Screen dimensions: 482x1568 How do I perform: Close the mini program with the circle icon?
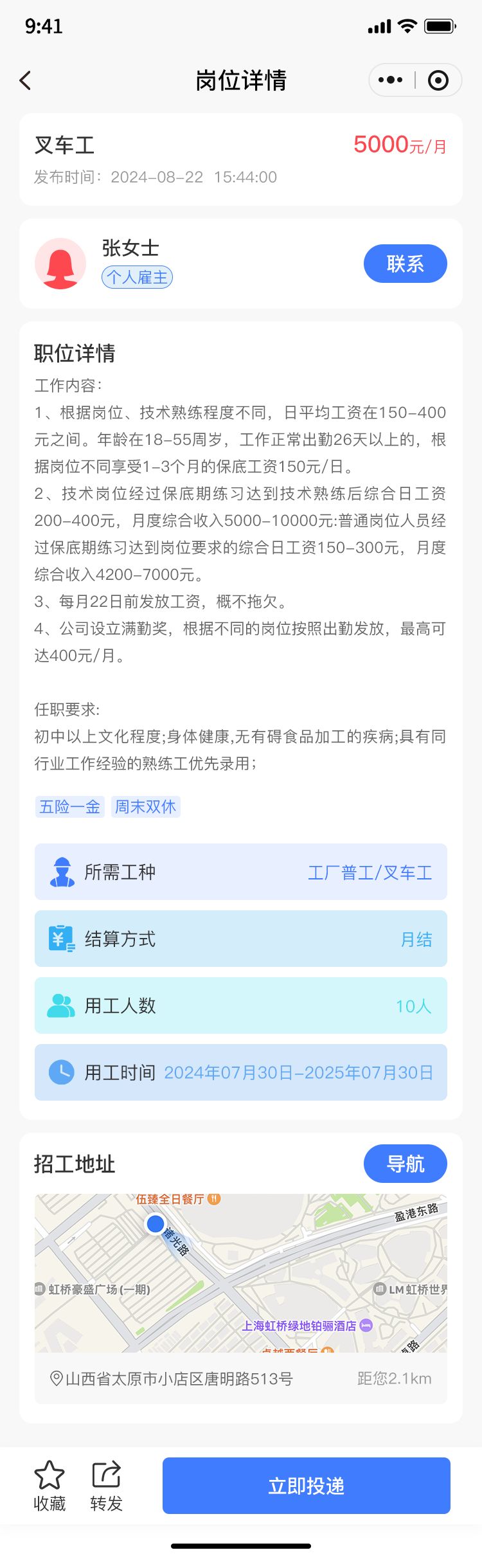[438, 80]
